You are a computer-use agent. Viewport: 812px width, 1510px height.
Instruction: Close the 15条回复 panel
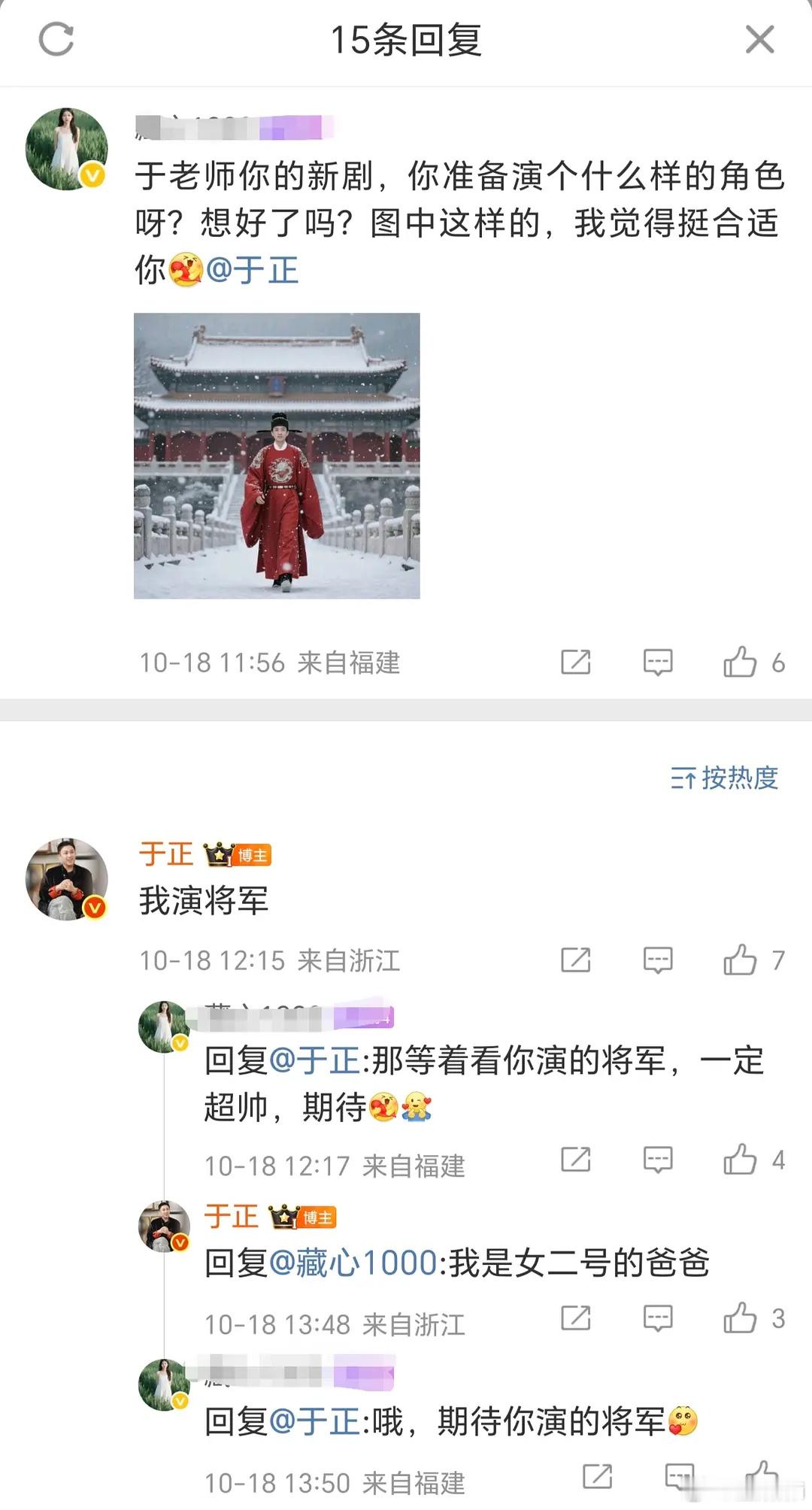[x=759, y=39]
